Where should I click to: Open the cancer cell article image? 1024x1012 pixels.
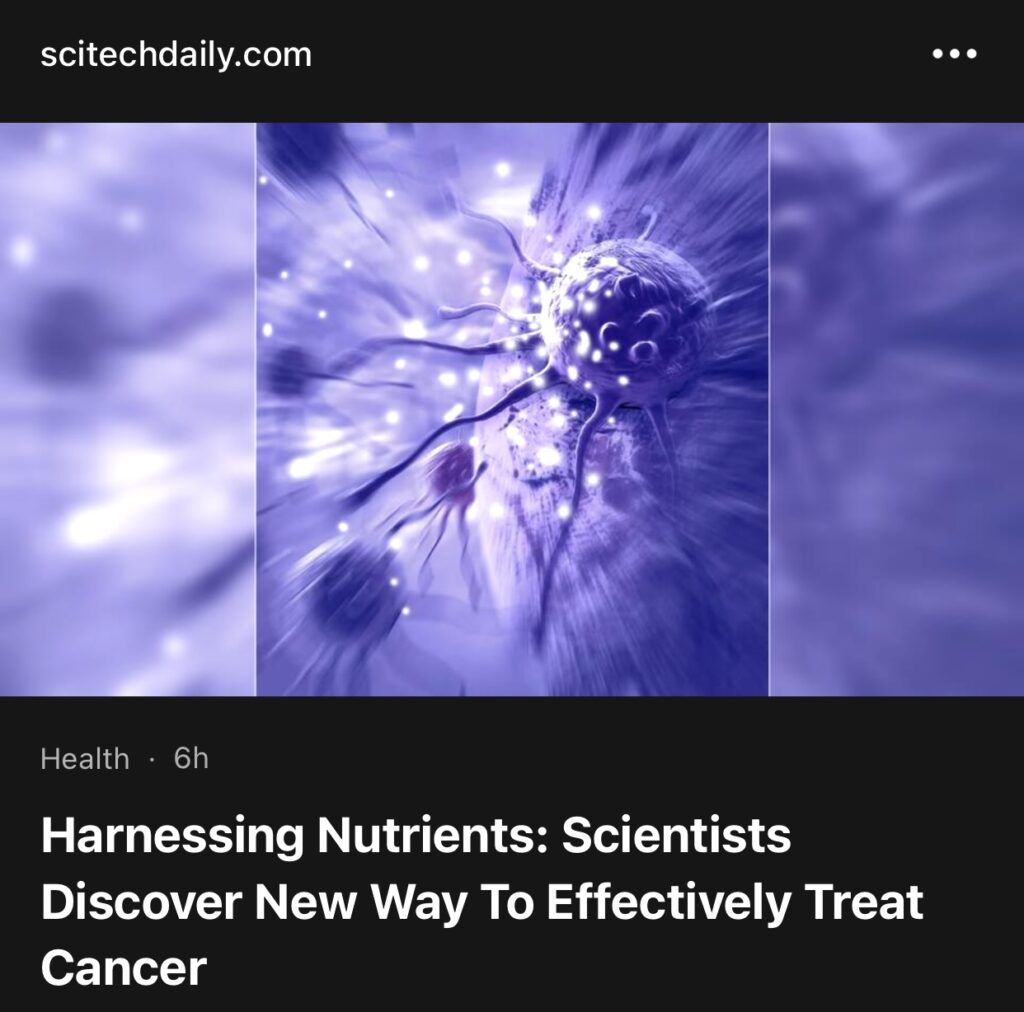(512, 408)
